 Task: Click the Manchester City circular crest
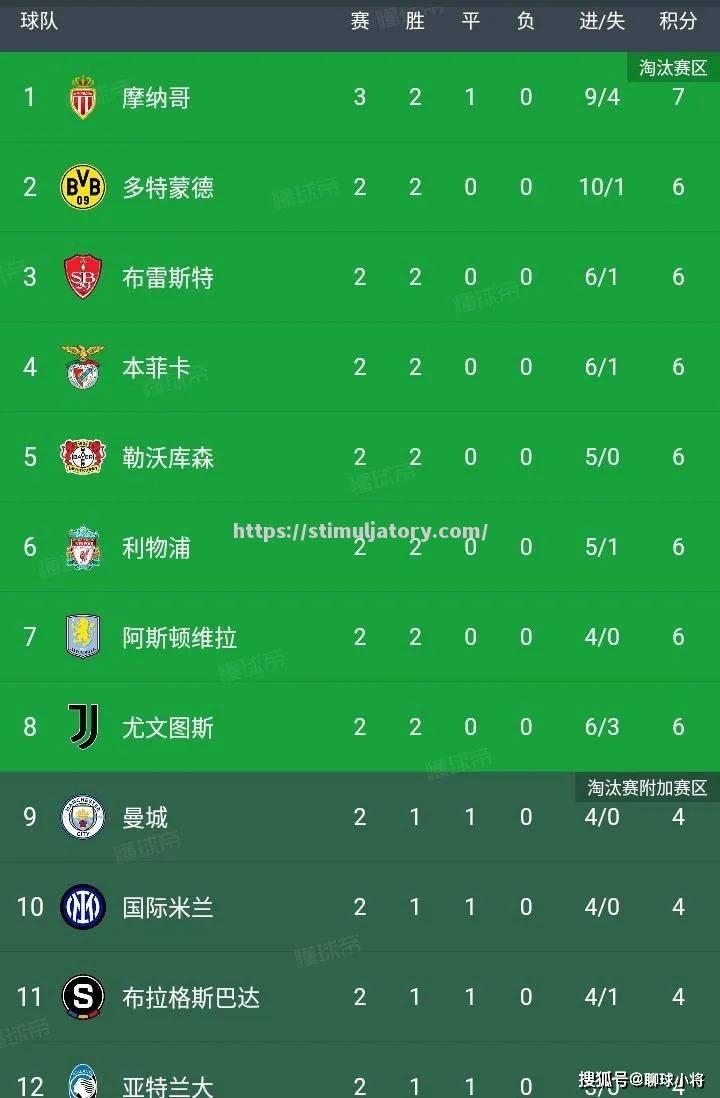point(83,817)
